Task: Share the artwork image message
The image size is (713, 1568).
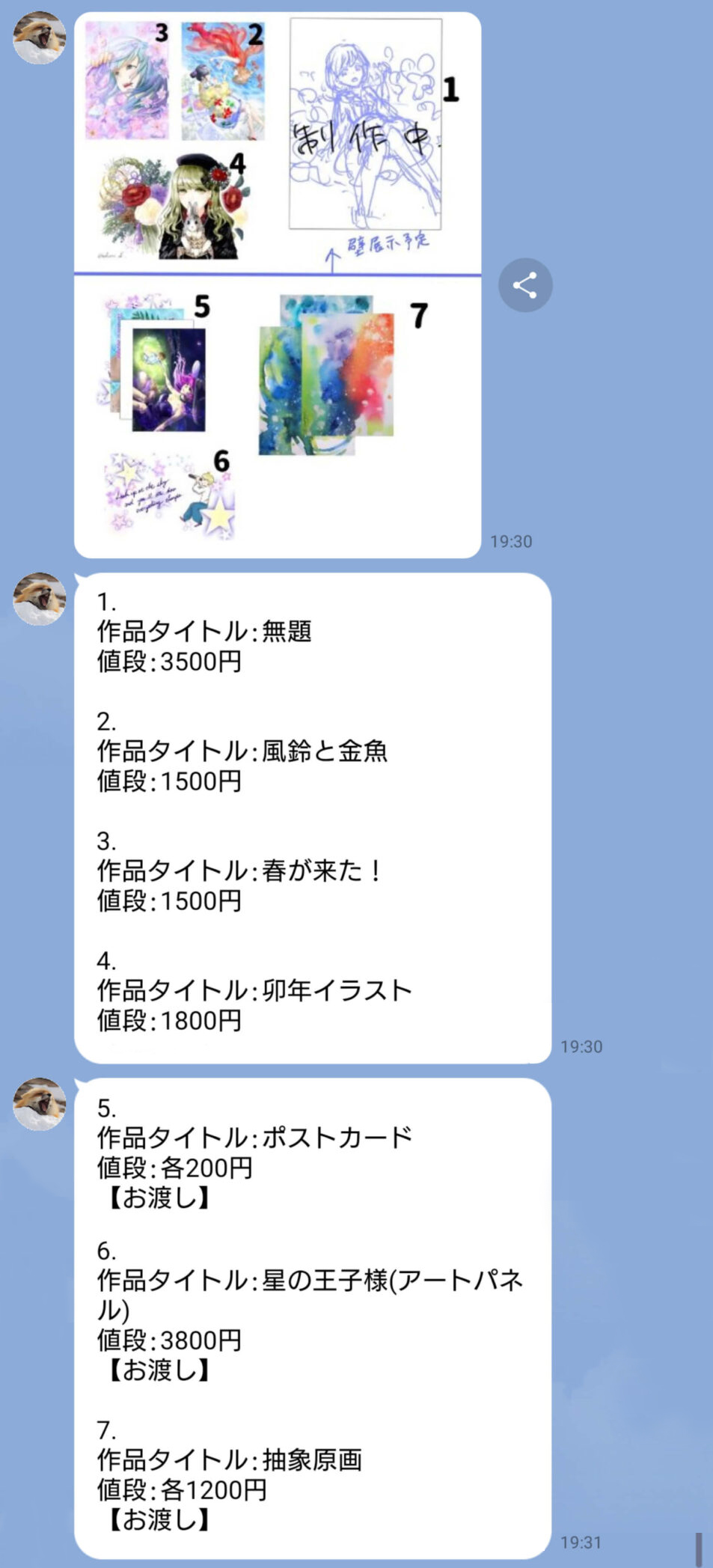Action: 525,285
